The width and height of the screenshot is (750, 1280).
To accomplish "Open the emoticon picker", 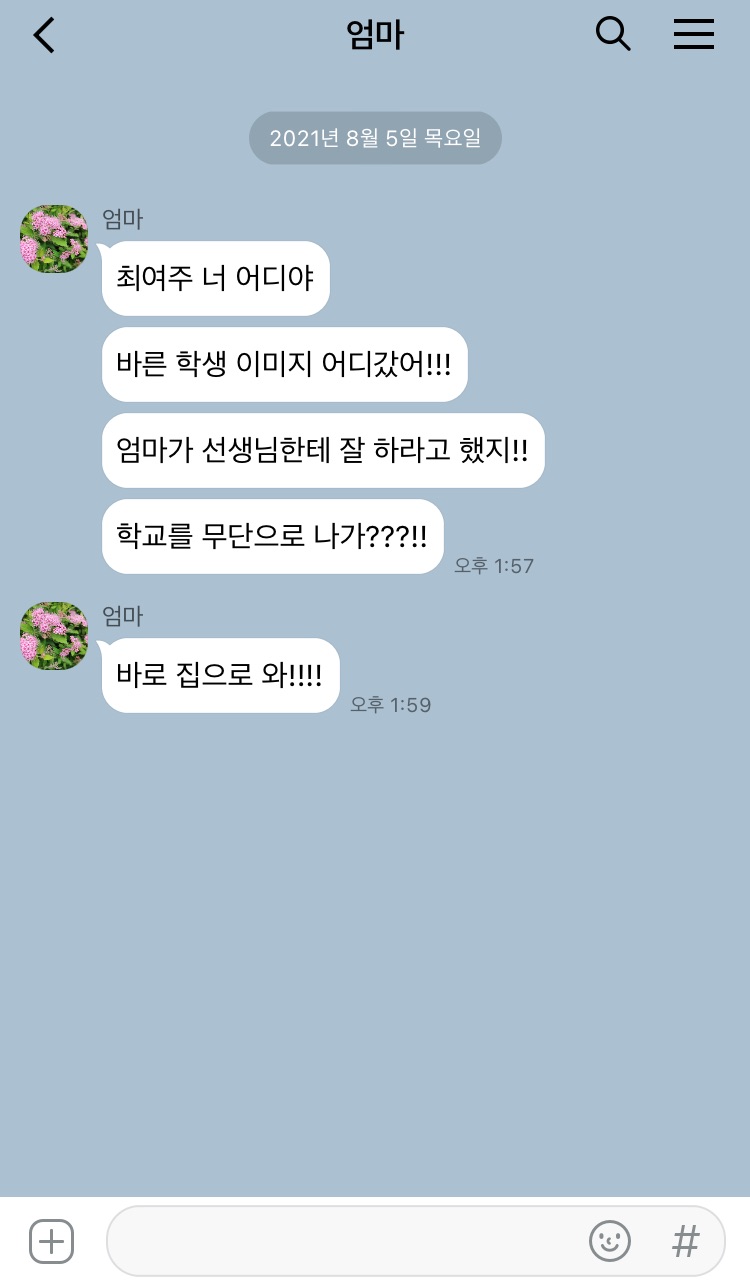I will 609,1241.
